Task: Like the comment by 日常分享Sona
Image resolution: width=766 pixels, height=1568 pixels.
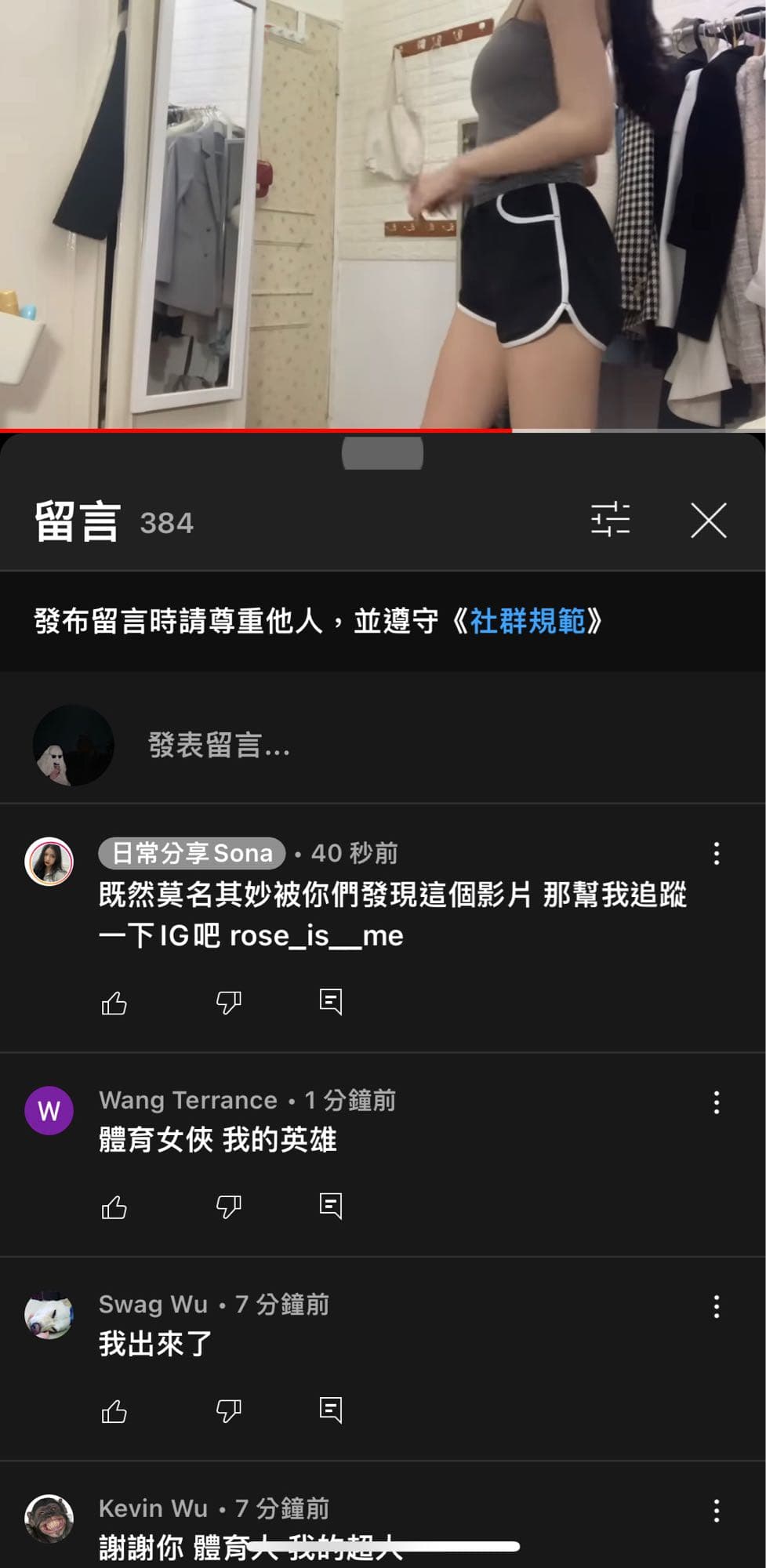Action: click(x=114, y=1003)
